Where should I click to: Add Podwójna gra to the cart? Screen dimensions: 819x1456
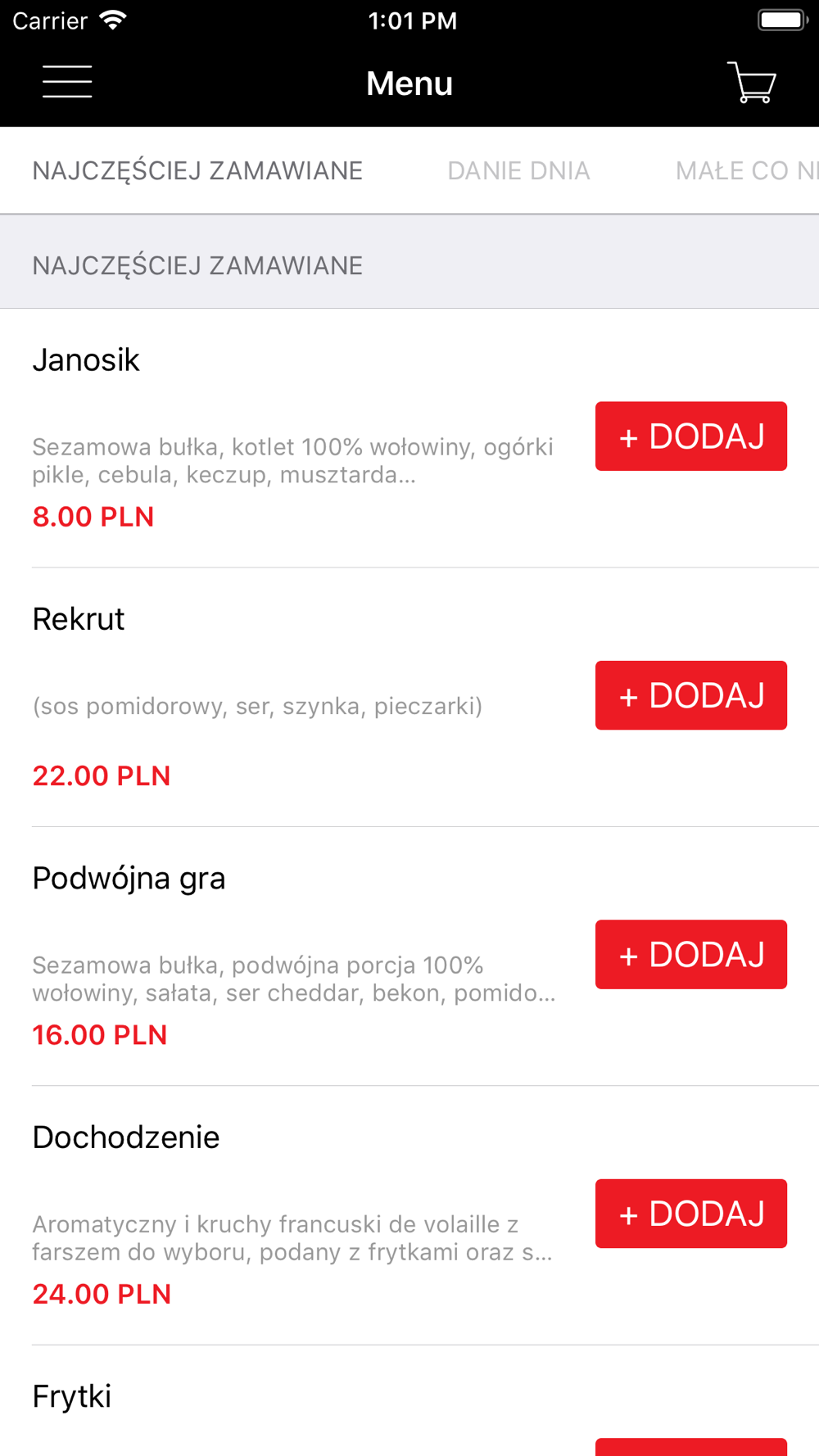click(691, 954)
